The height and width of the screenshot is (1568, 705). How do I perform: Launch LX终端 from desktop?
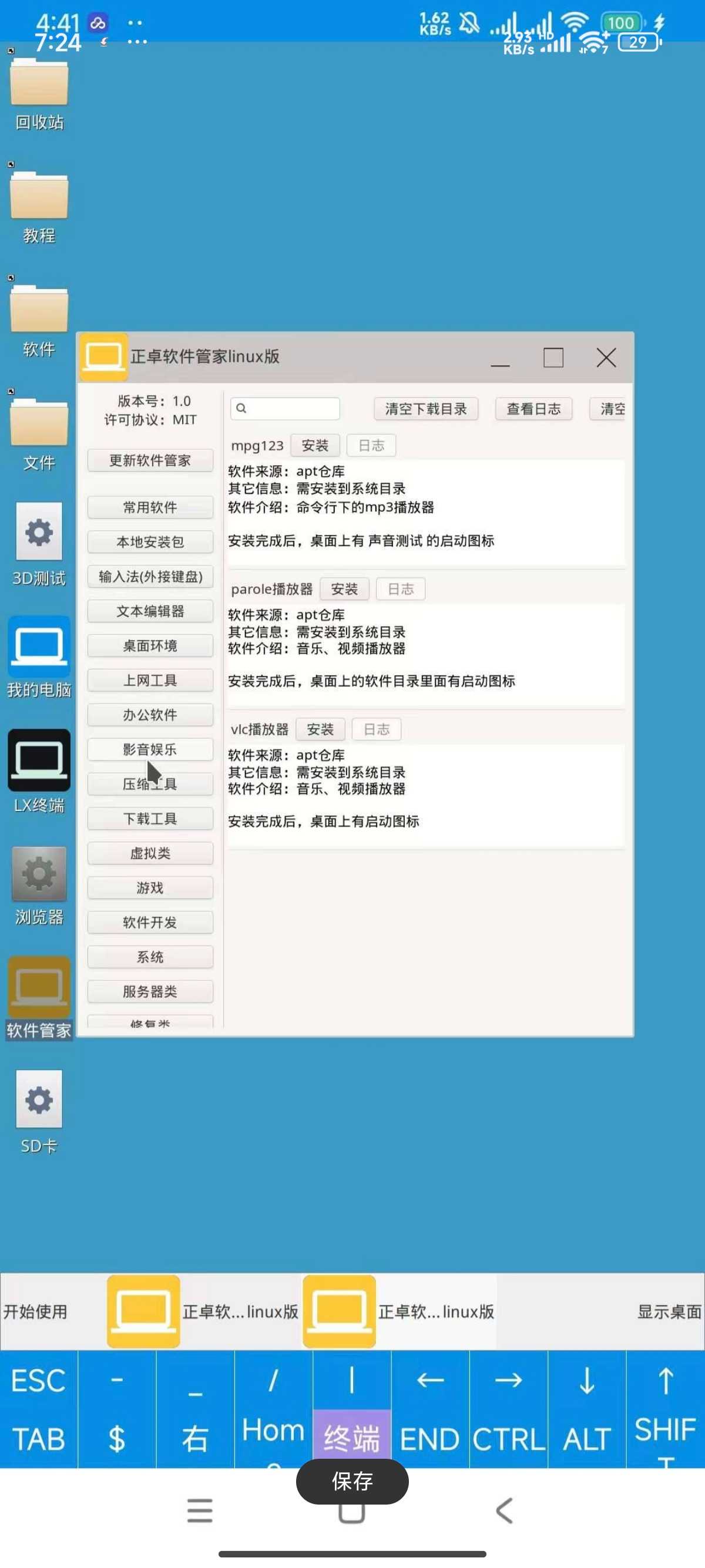click(39, 770)
